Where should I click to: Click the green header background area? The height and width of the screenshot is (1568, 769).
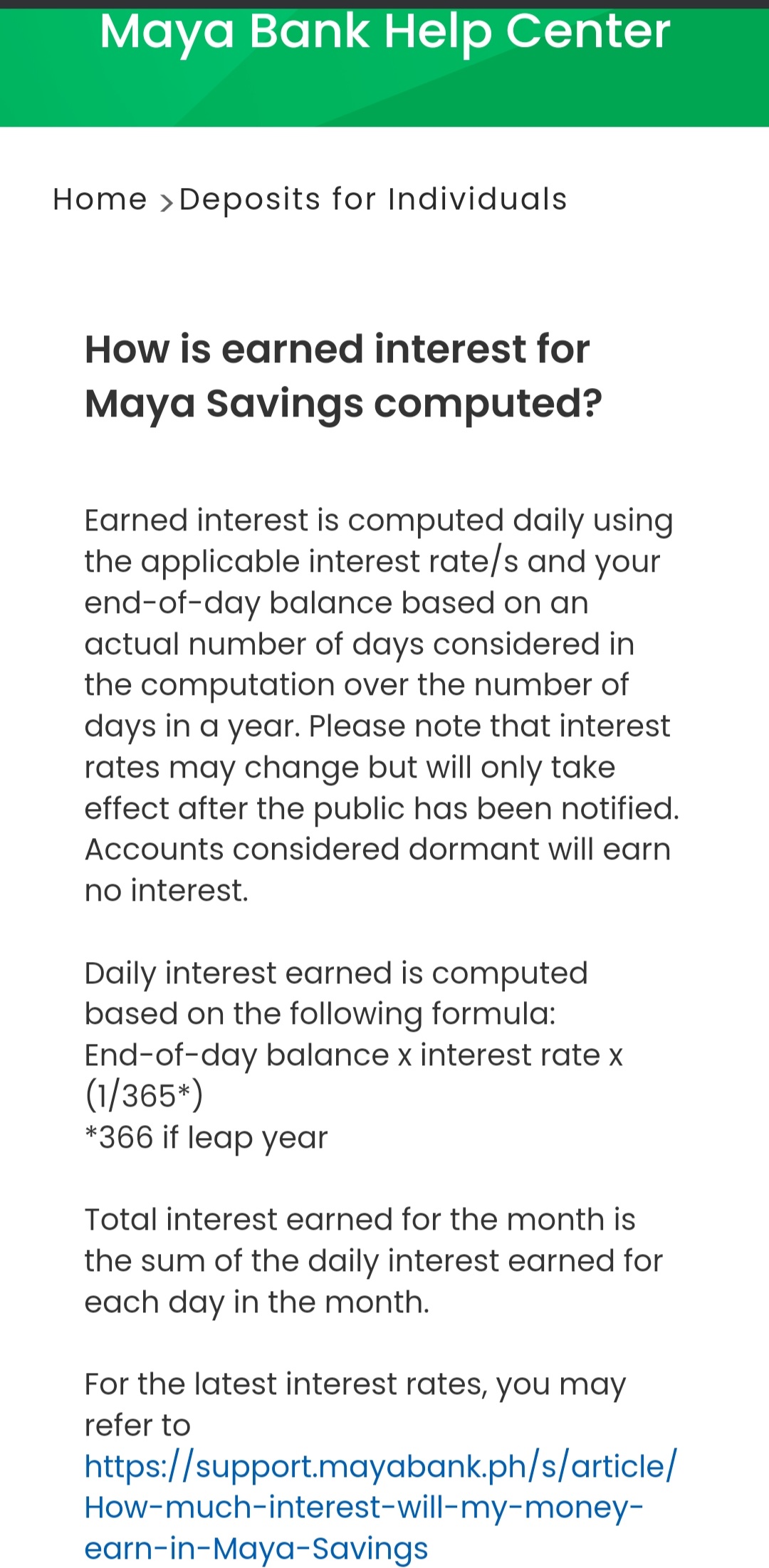[x=384, y=93]
